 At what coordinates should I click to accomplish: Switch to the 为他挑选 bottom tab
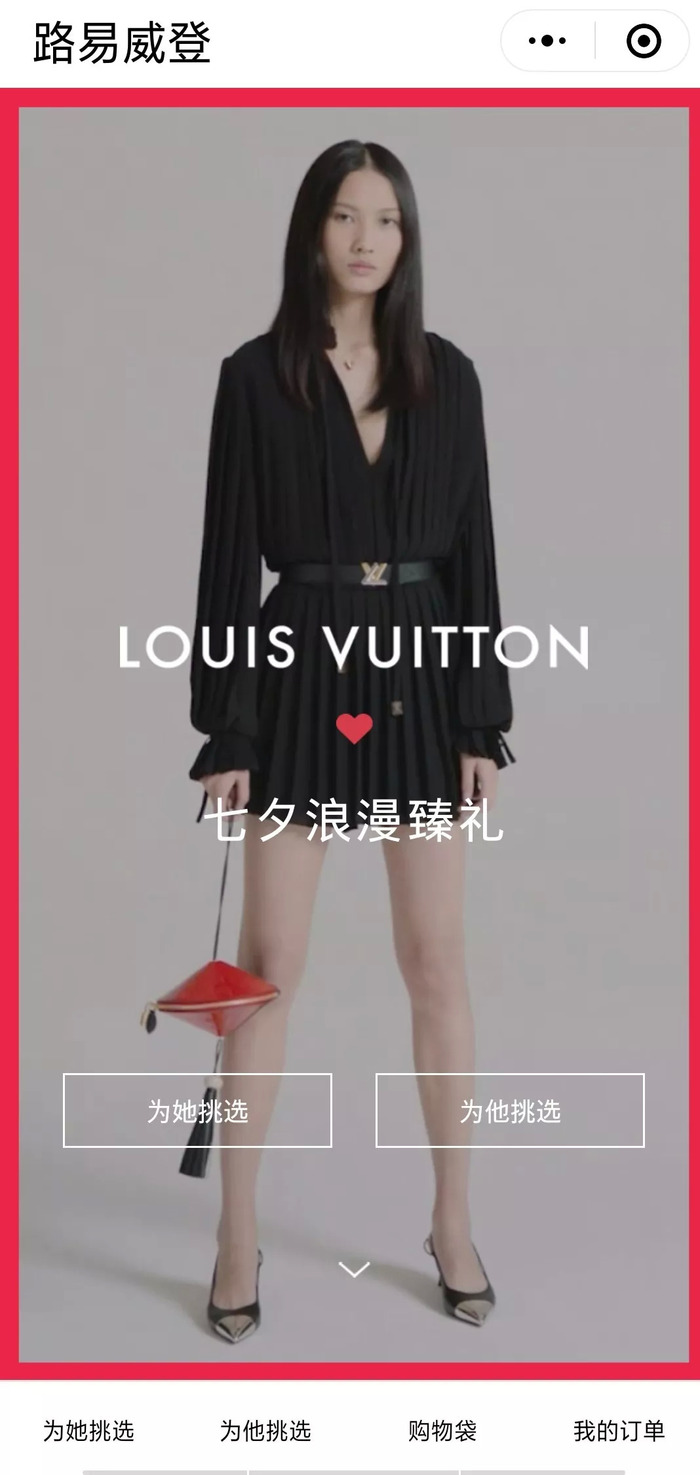coord(265,1431)
